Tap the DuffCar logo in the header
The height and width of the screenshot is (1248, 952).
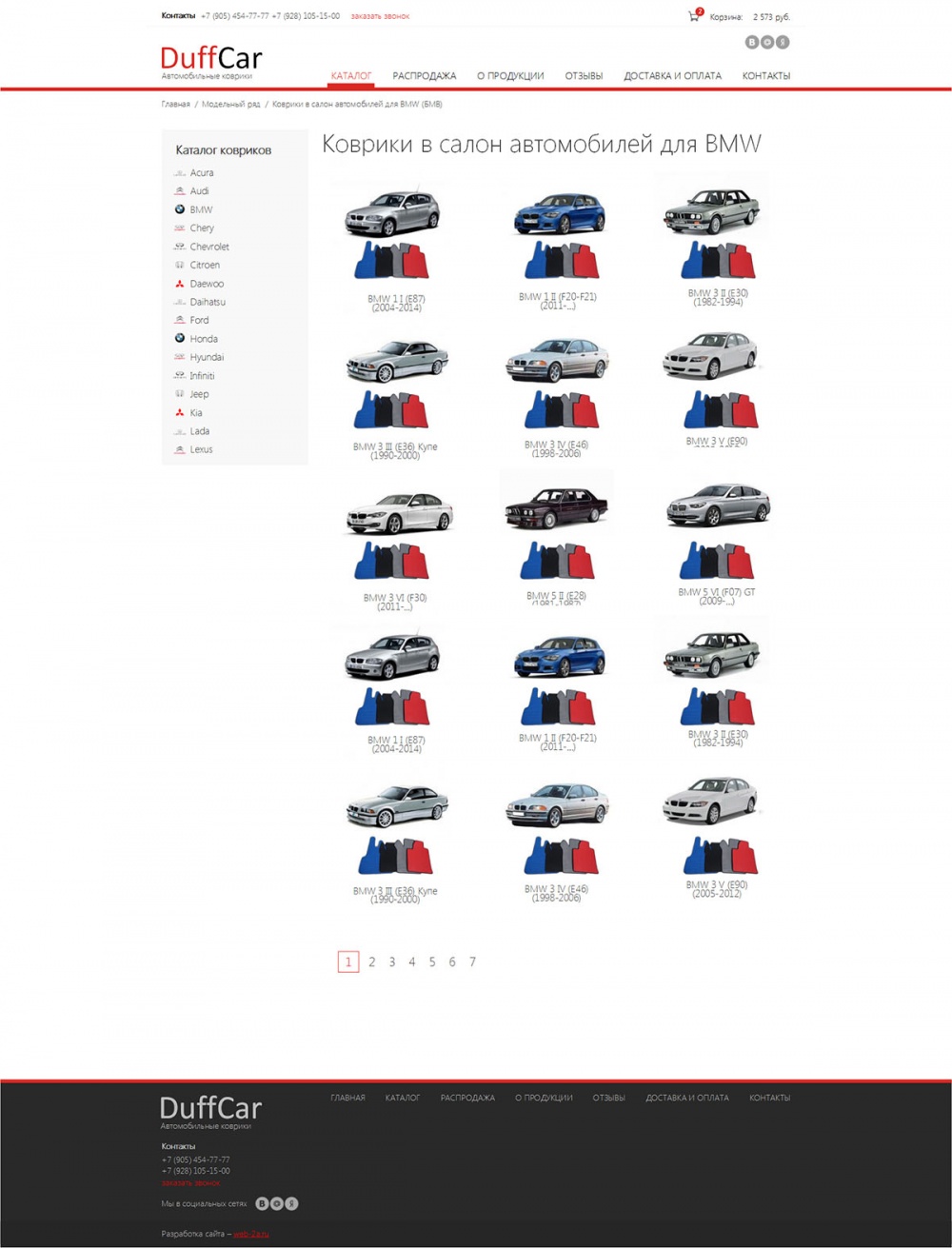point(210,60)
